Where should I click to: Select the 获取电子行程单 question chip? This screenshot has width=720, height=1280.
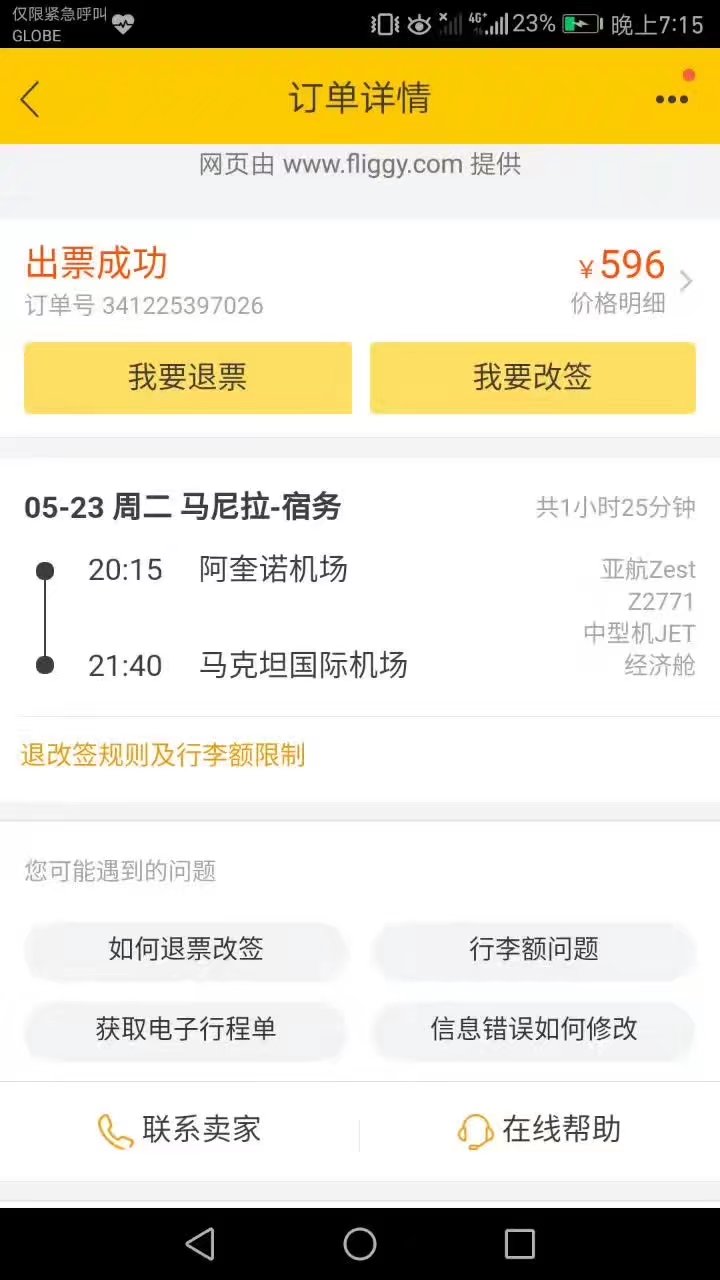[x=186, y=1029]
